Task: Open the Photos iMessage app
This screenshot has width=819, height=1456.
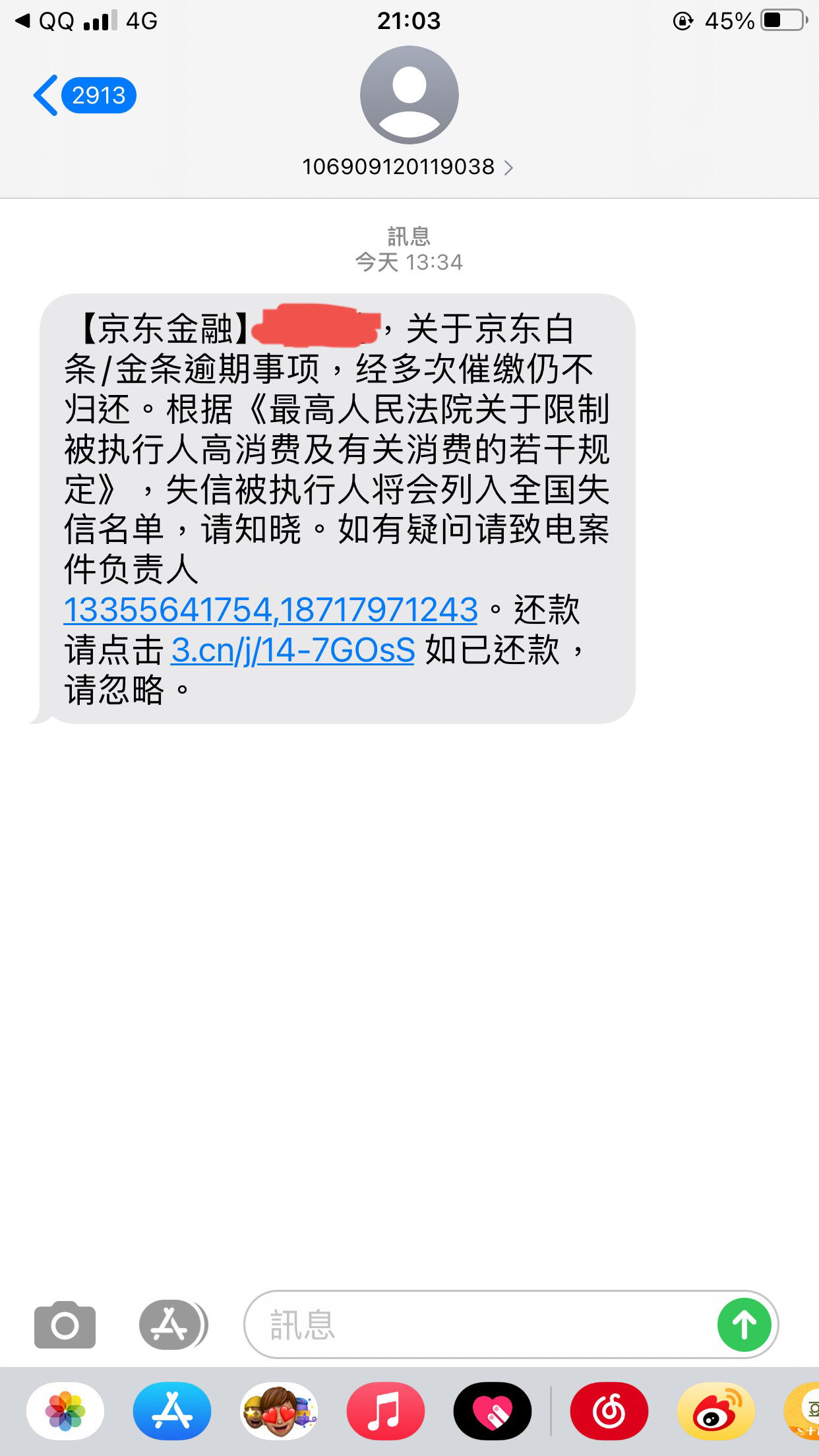Action: [65, 1412]
